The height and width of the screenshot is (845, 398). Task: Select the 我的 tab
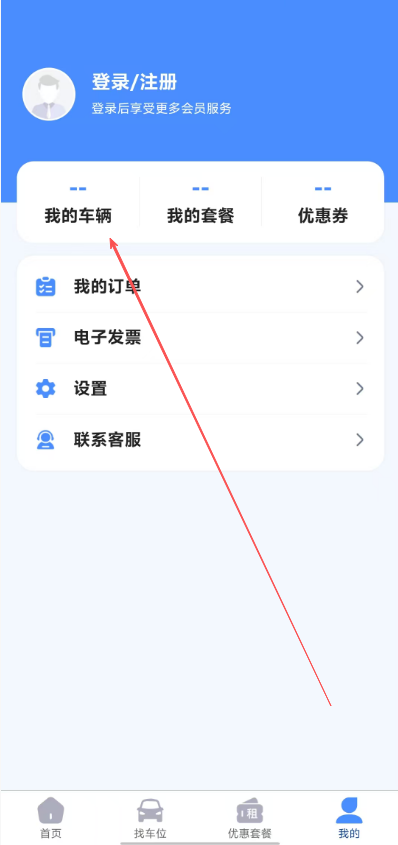349,818
